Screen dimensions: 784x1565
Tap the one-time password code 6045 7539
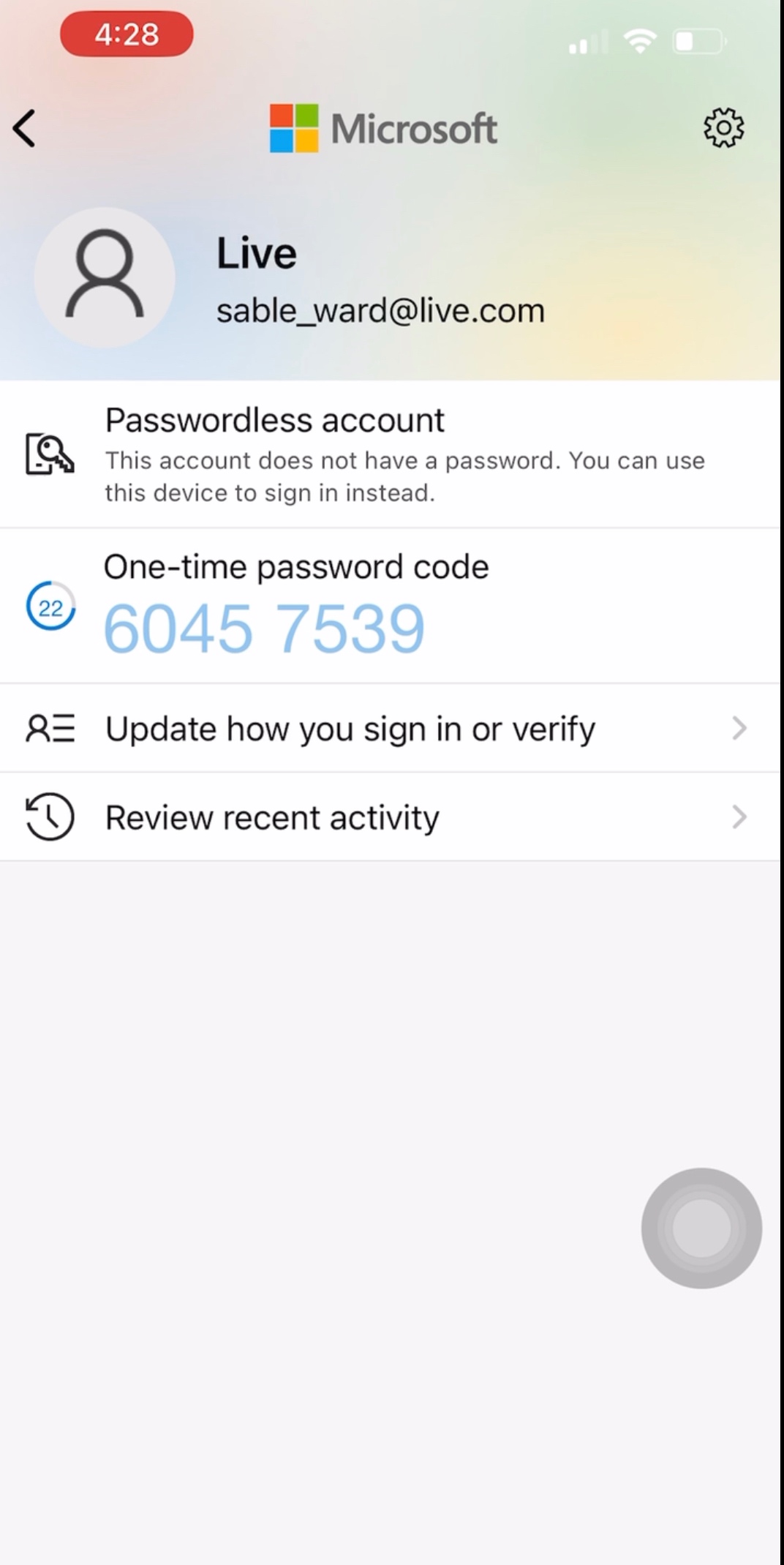pyautogui.click(x=264, y=628)
